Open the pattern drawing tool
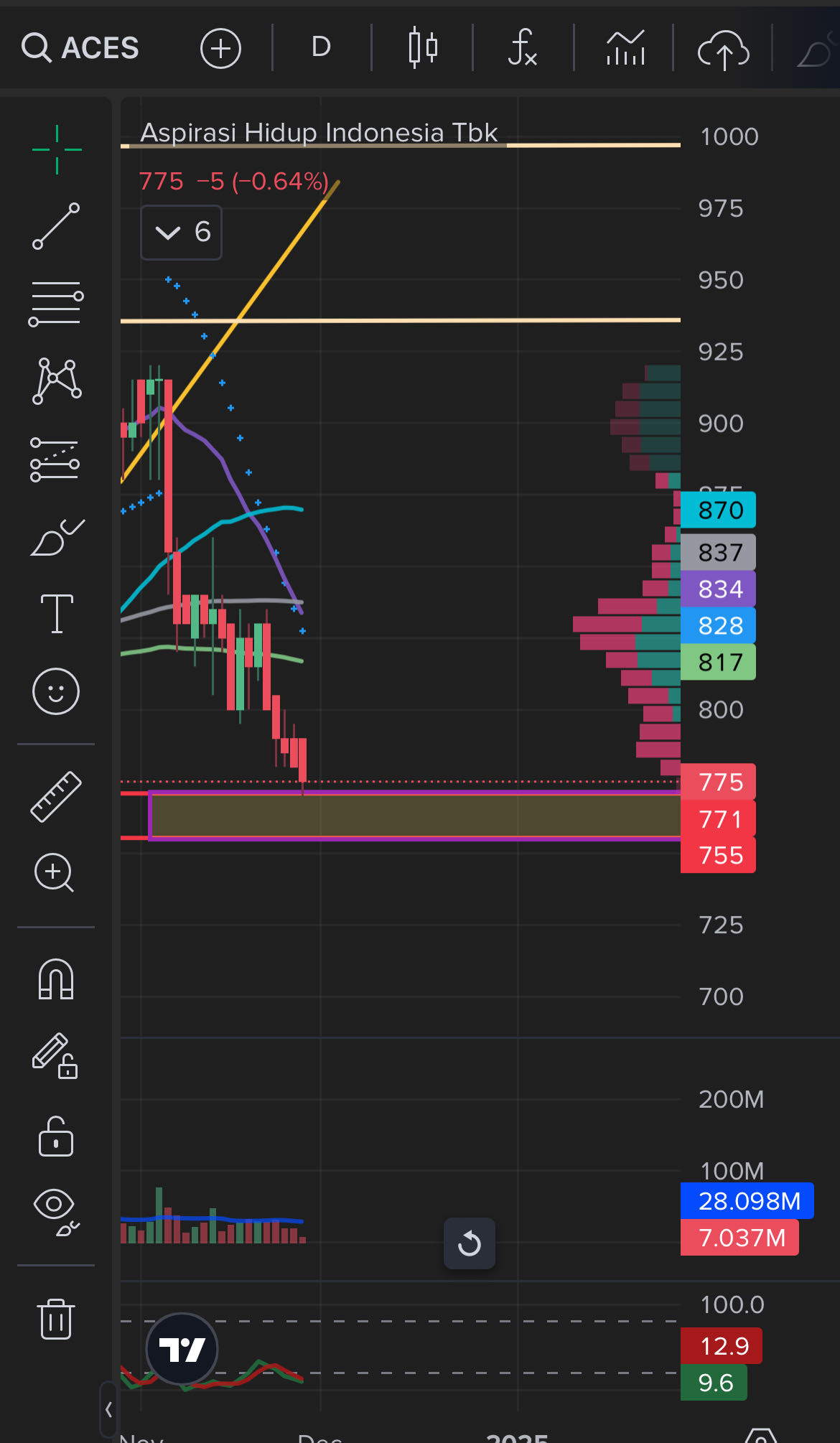840x1443 pixels. pyautogui.click(x=56, y=380)
